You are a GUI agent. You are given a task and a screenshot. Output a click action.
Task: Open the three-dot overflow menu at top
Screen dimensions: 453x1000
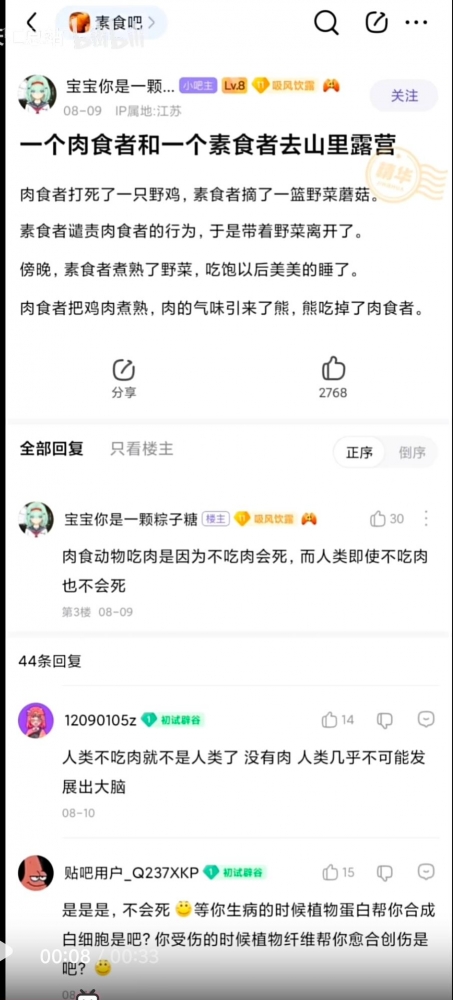tap(417, 23)
